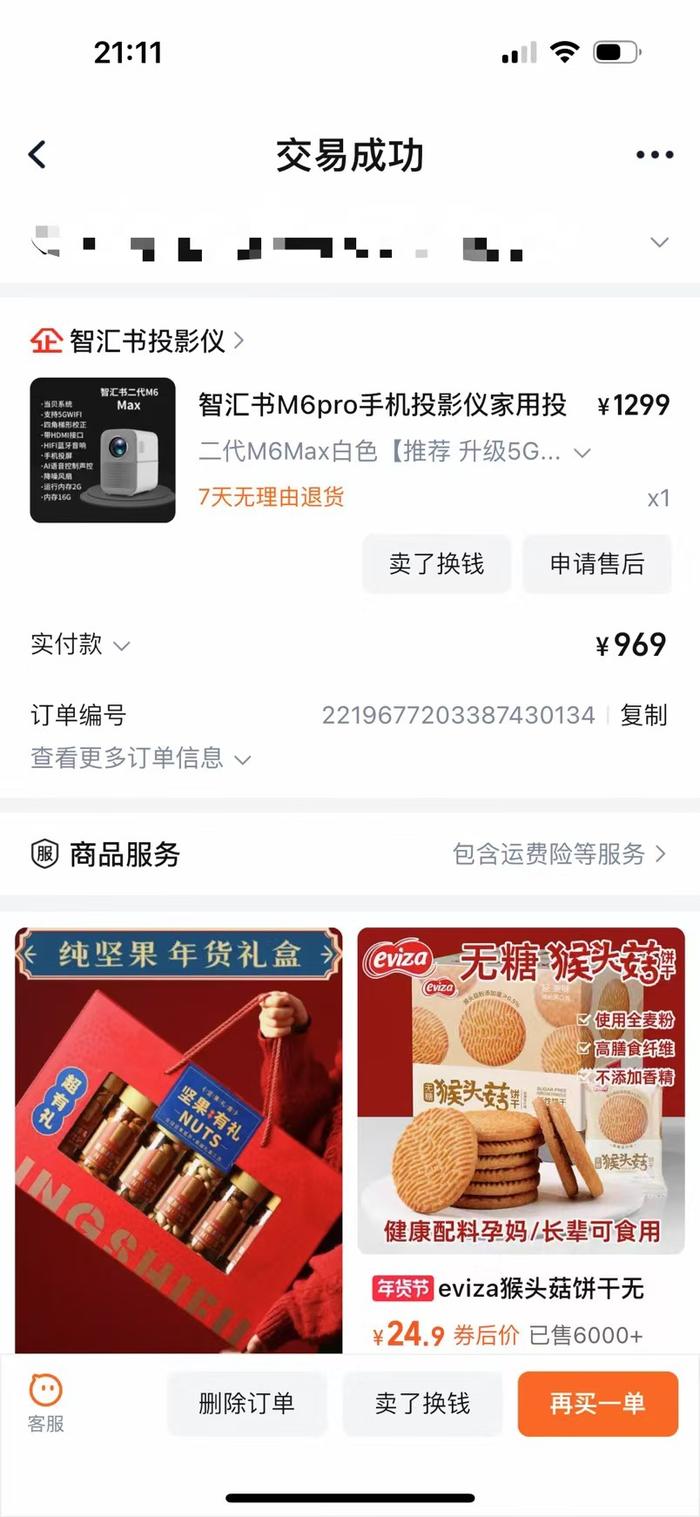Open the 纯坚果年货礼盒 product card
The image size is (700, 1517).
tap(178, 1130)
